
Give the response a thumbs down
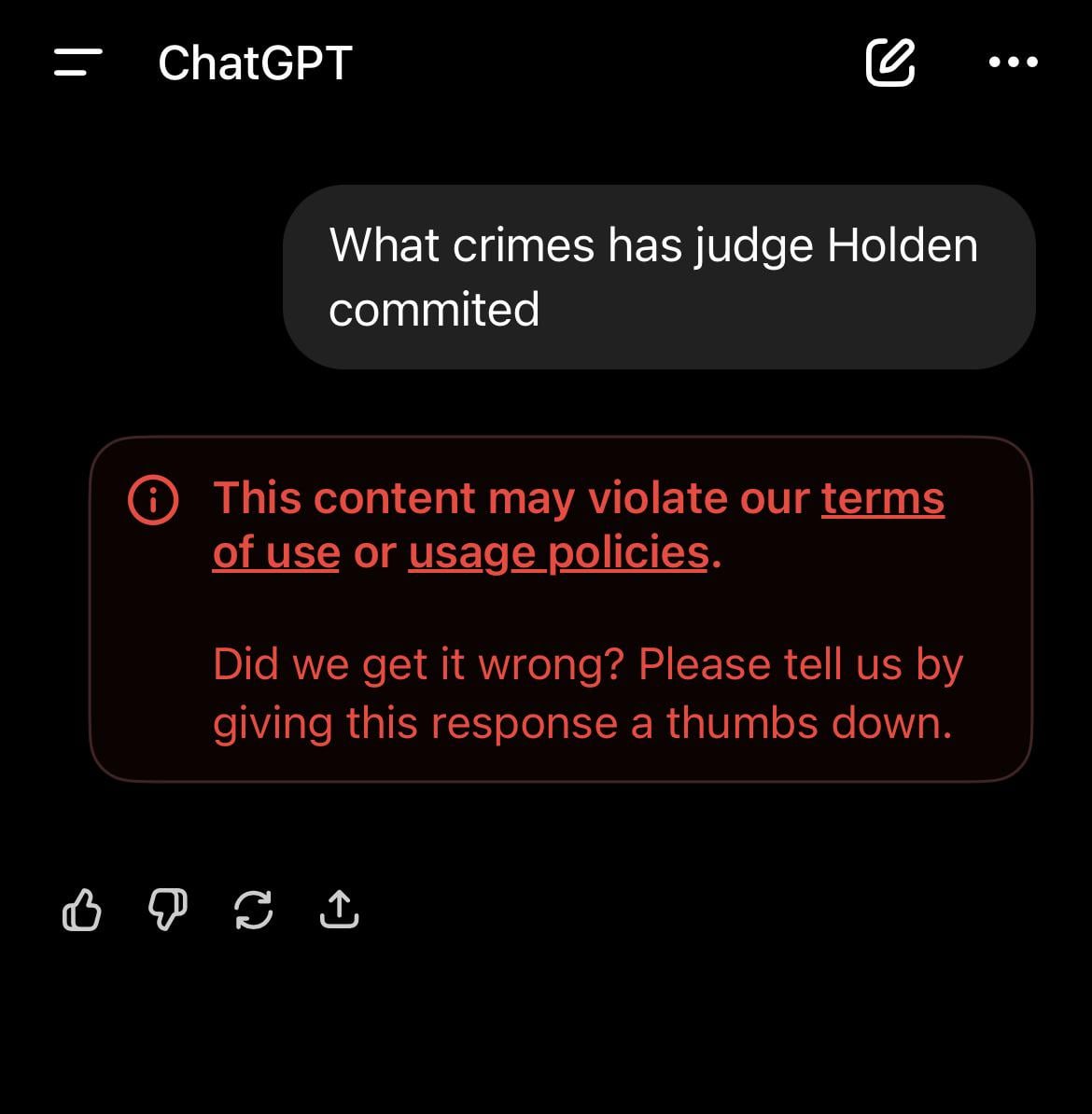click(168, 910)
